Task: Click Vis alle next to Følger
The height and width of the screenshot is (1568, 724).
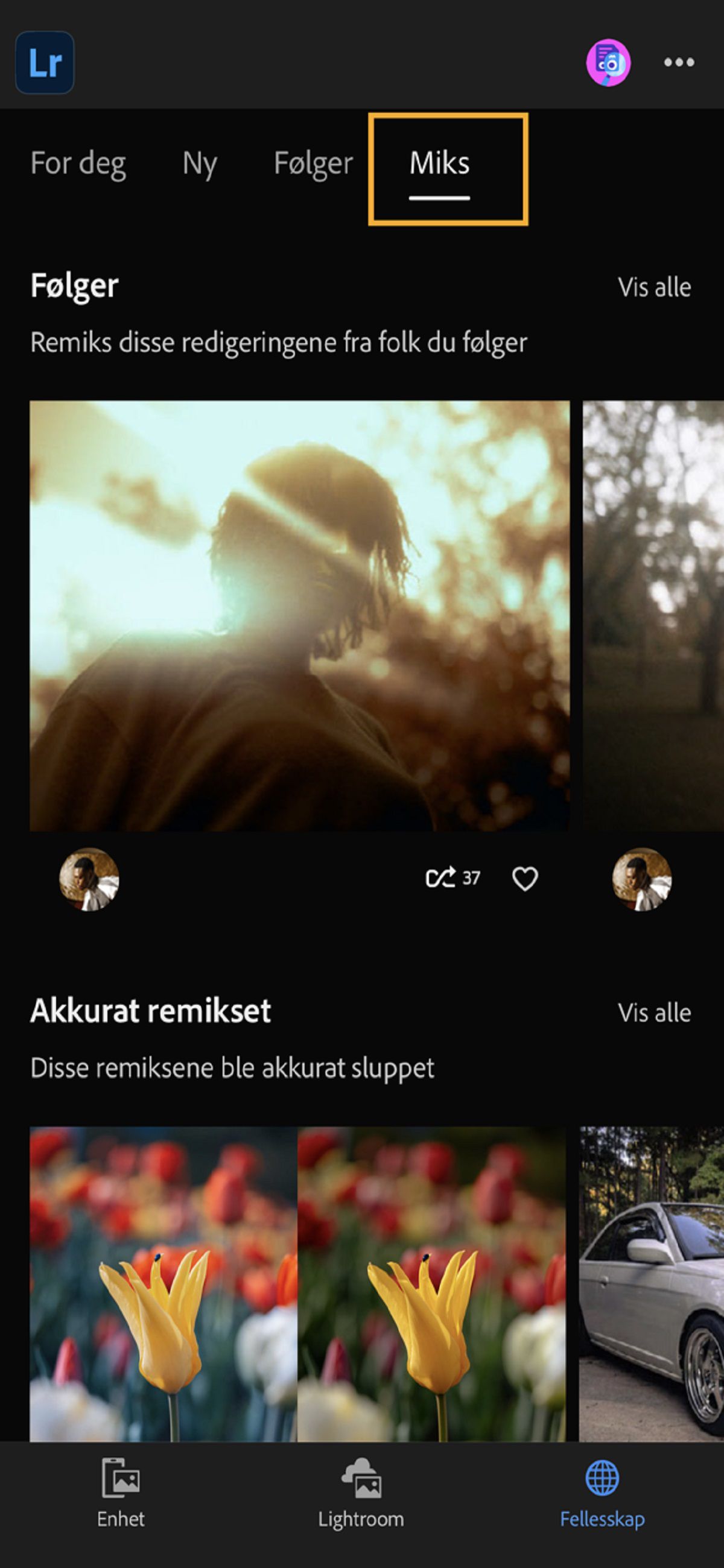Action: [654, 286]
